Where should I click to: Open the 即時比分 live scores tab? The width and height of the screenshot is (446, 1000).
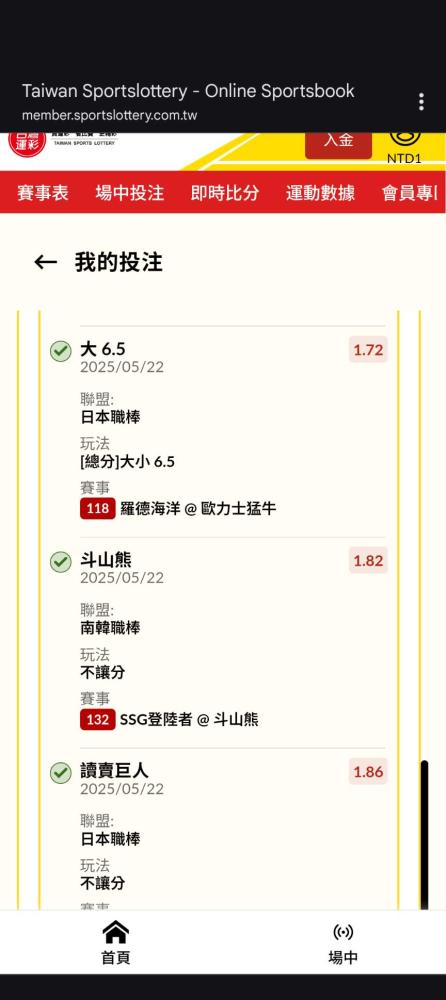225,193
